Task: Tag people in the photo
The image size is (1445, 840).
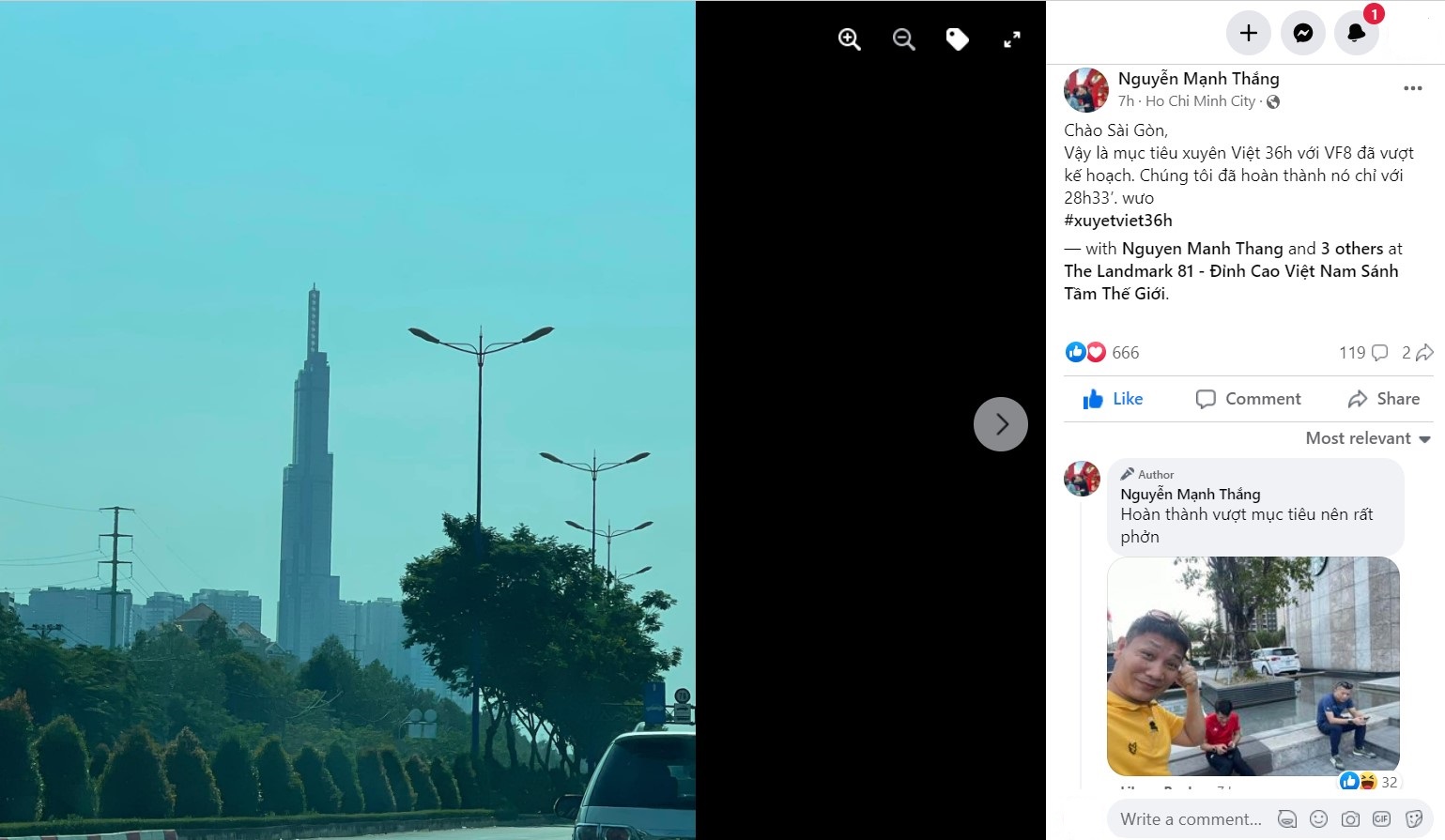Action: (957, 39)
